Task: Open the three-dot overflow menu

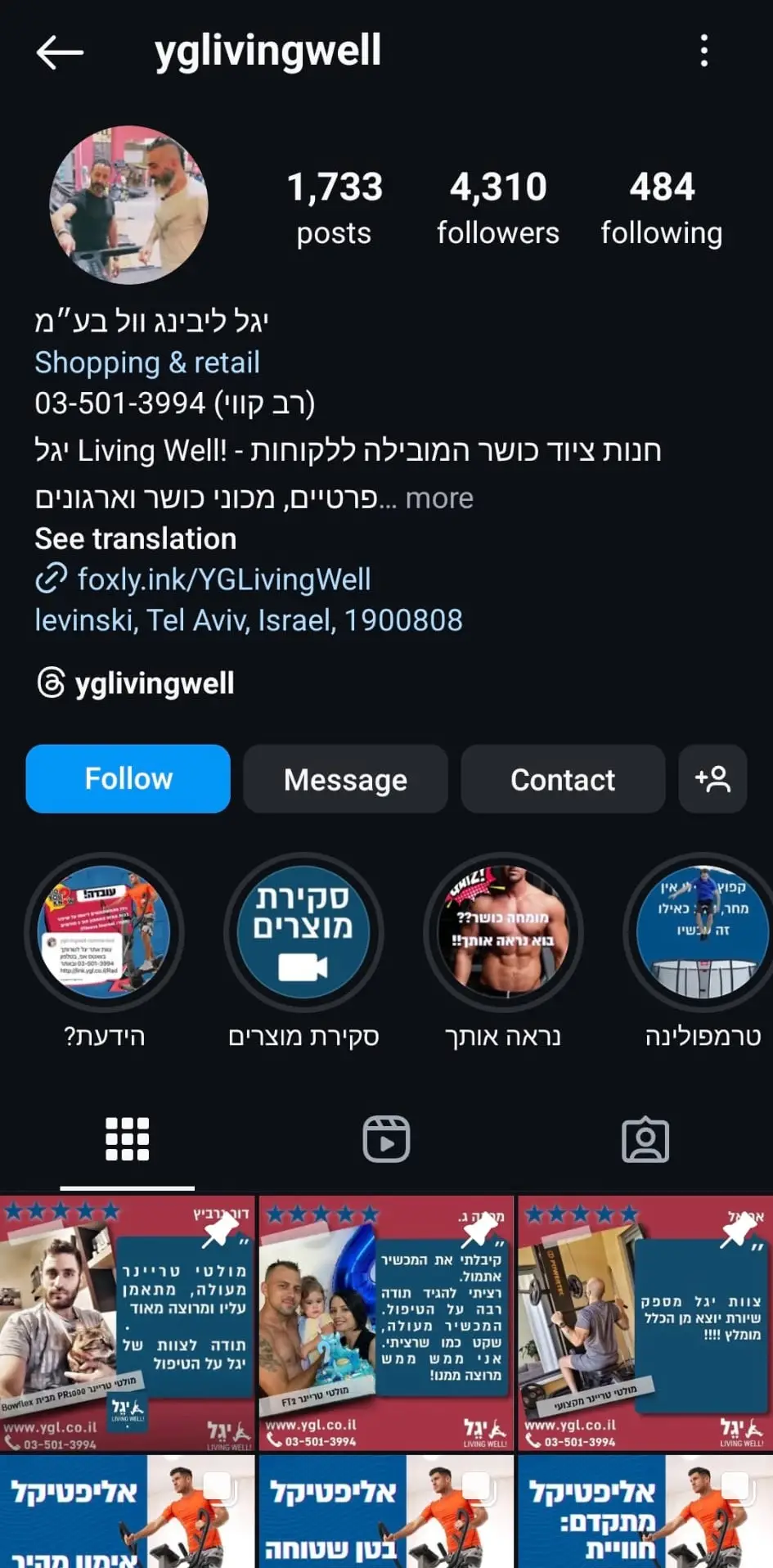Action: tap(703, 51)
